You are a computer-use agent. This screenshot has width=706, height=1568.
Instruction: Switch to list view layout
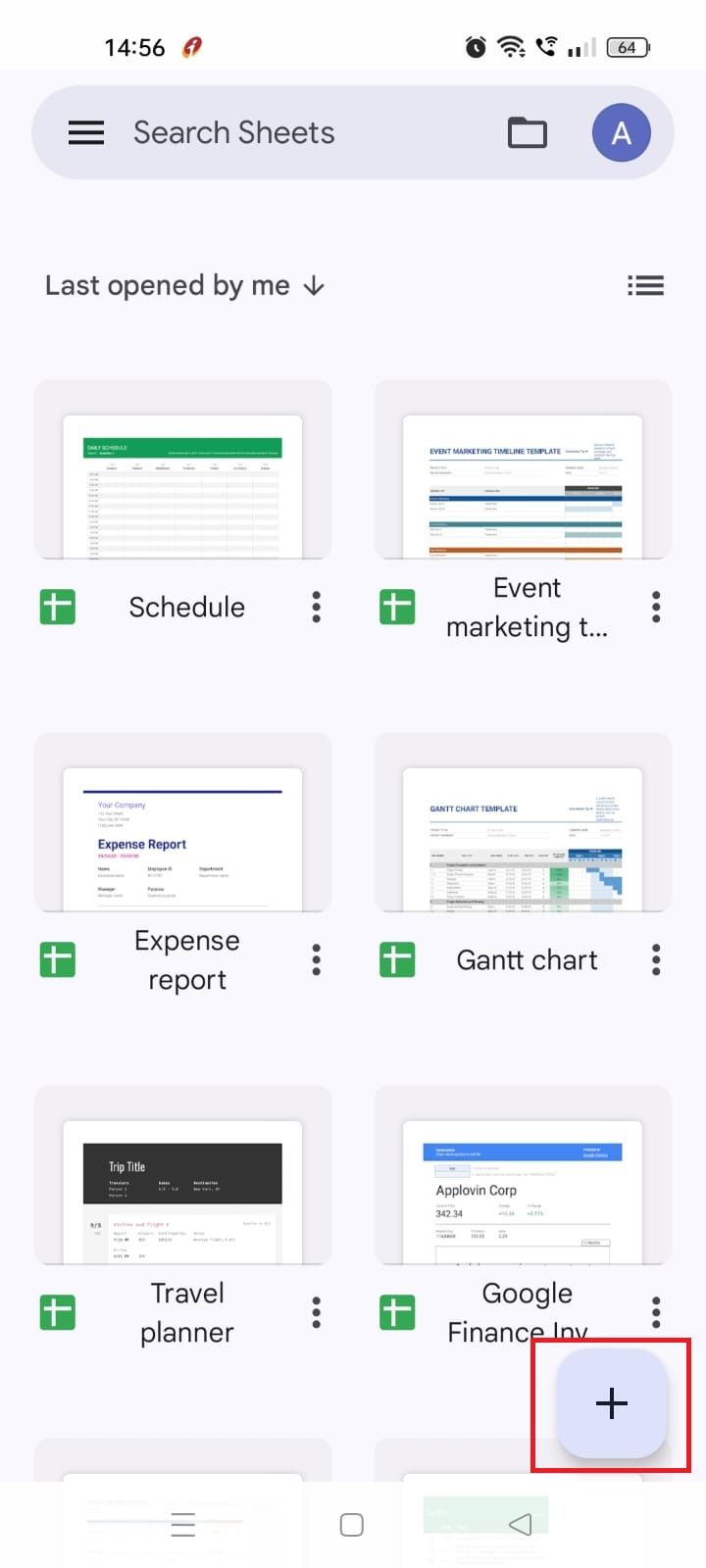click(645, 285)
